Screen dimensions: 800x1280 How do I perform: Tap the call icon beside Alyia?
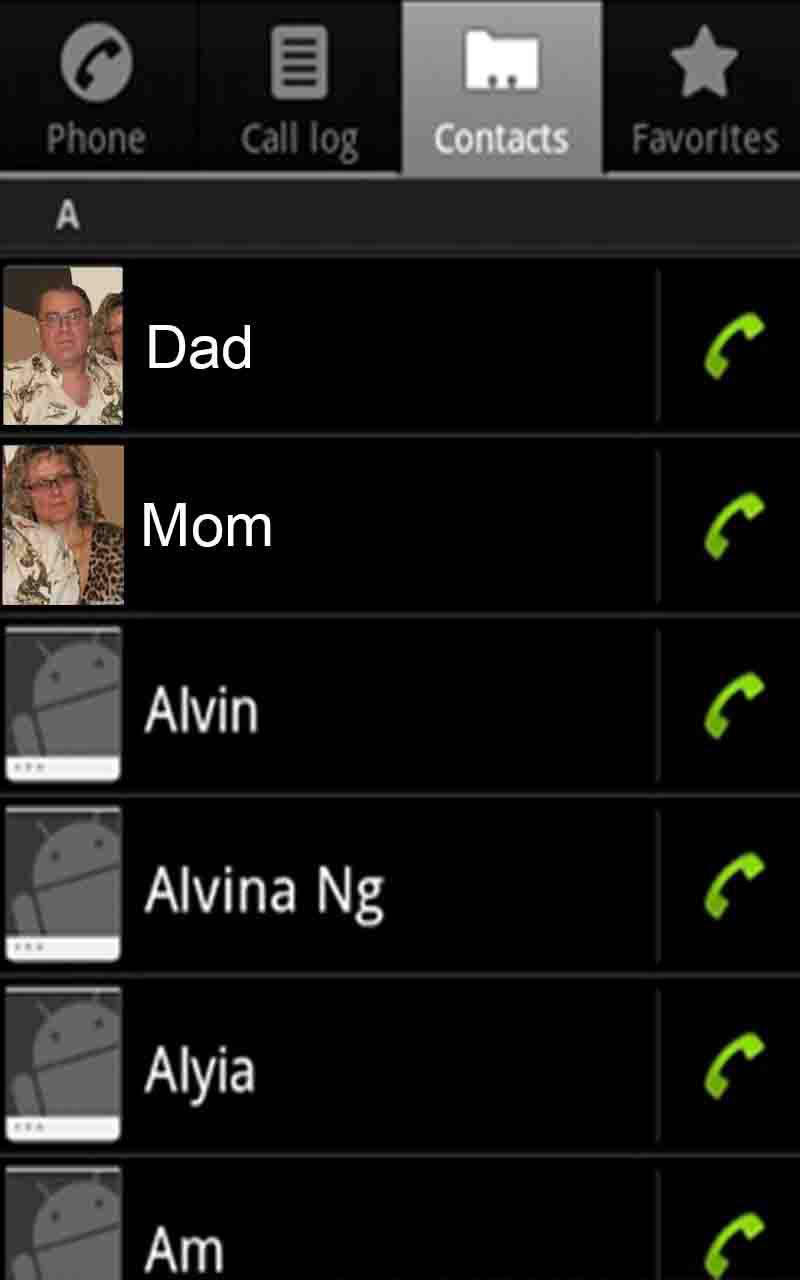click(x=733, y=1066)
